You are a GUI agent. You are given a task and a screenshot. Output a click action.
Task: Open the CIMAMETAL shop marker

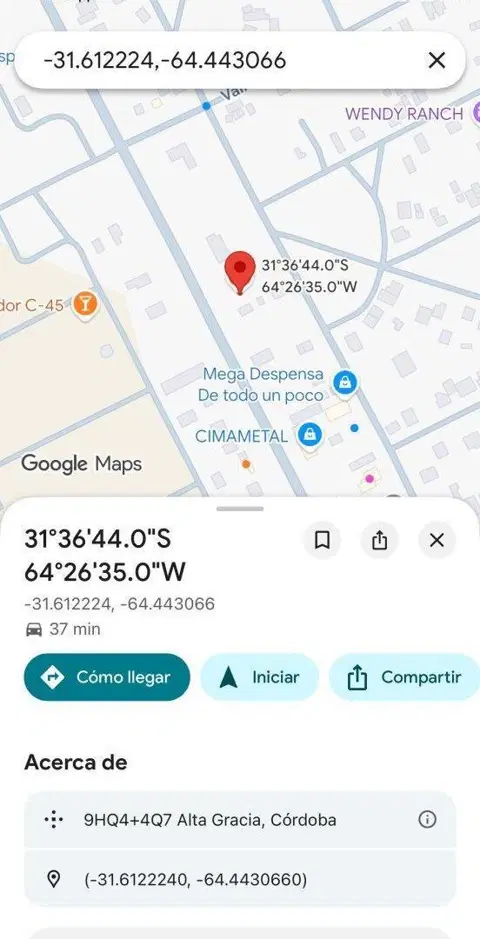(309, 434)
